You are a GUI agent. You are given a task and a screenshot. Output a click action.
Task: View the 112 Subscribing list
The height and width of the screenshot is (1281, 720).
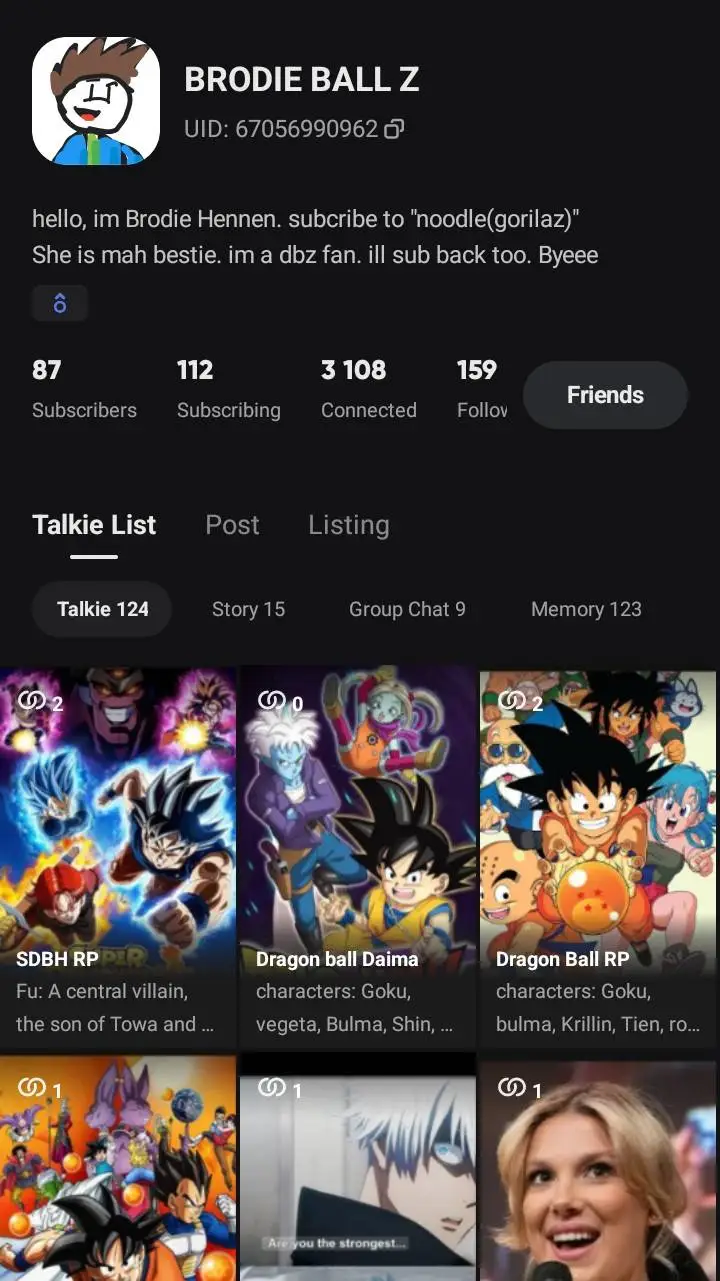click(x=228, y=389)
